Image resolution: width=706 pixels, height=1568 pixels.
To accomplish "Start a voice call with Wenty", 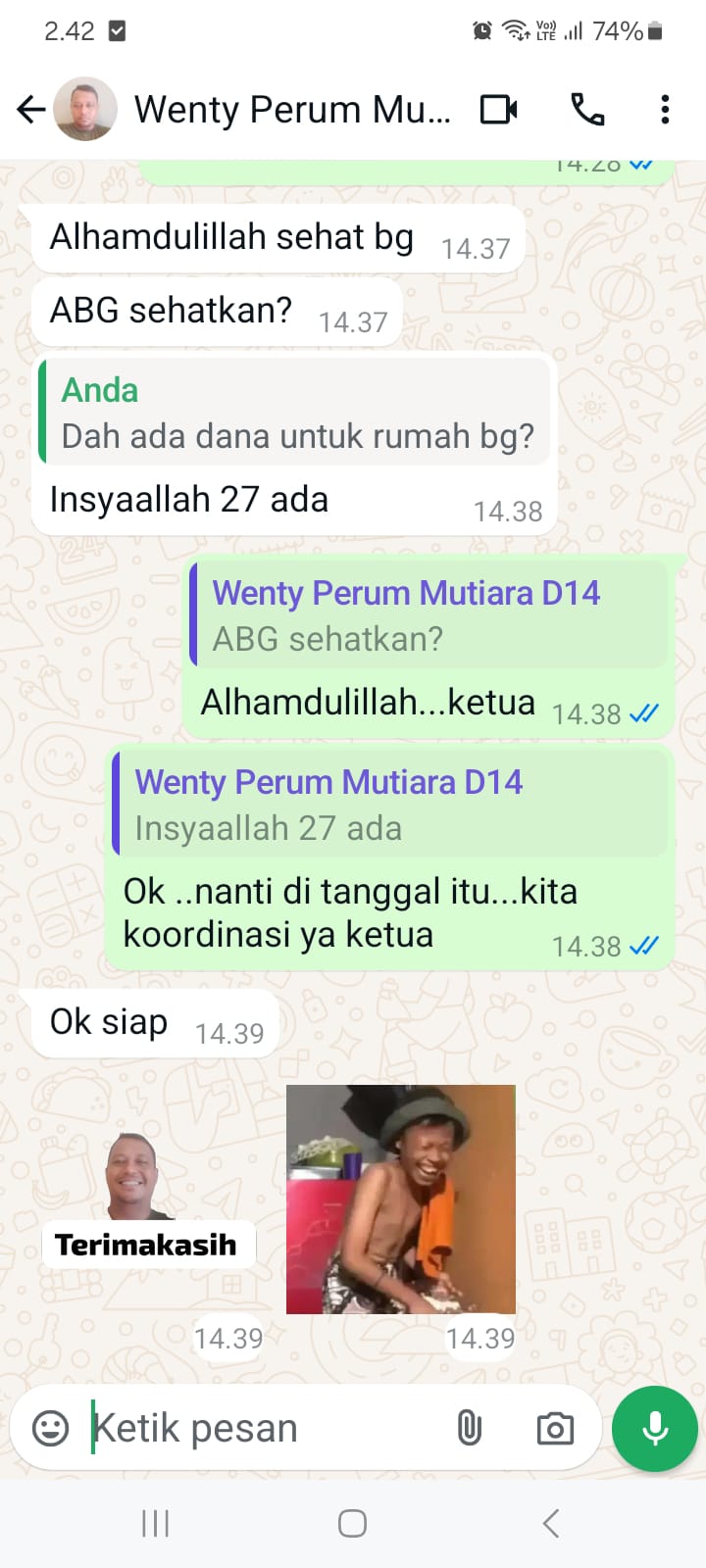I will [587, 109].
